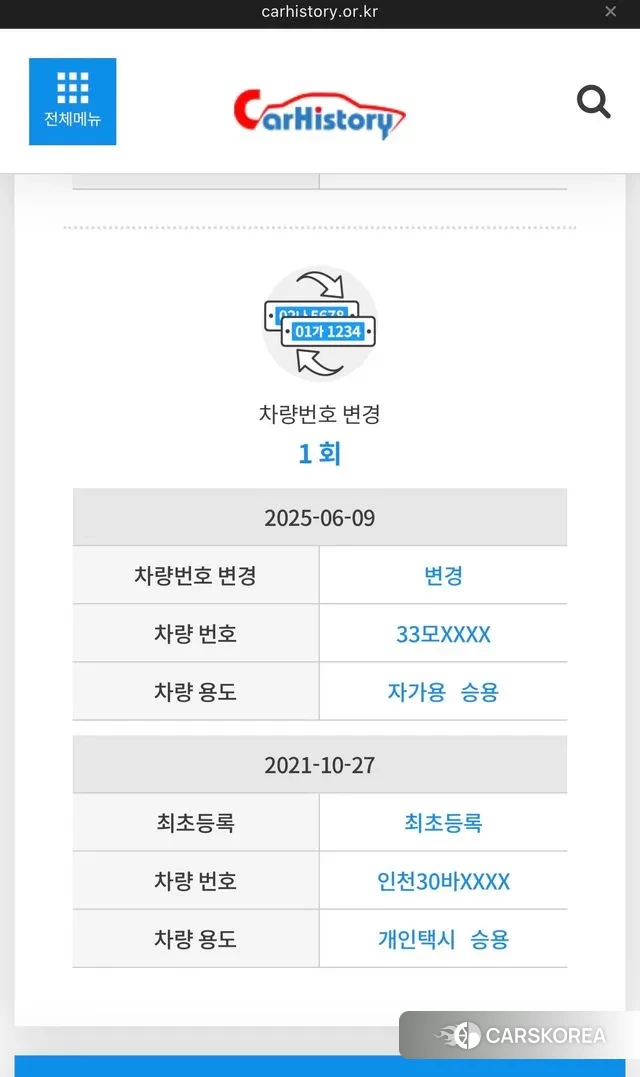This screenshot has width=640, height=1077.
Task: Open the 전체메뉴 full menu
Action: 72,101
